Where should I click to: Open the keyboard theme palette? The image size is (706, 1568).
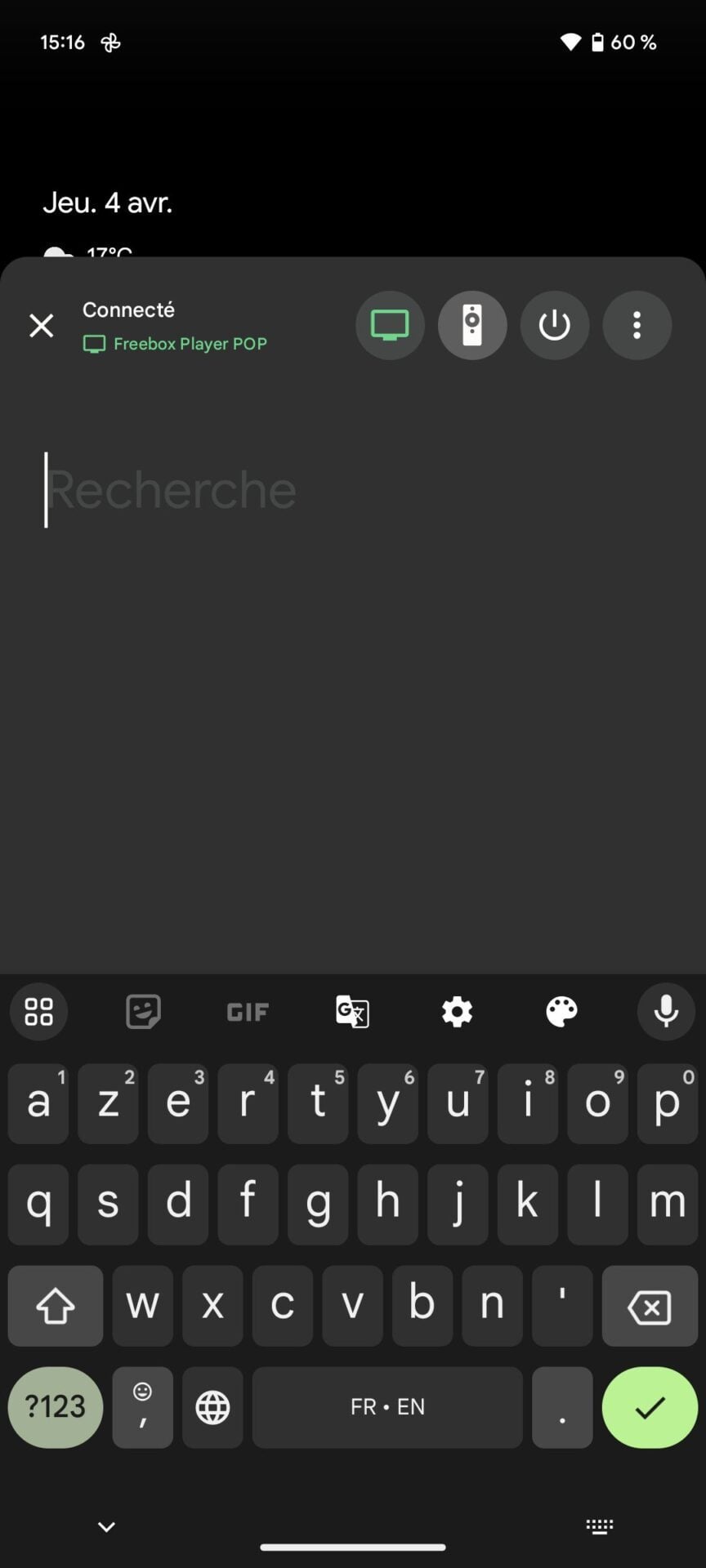coord(561,1012)
